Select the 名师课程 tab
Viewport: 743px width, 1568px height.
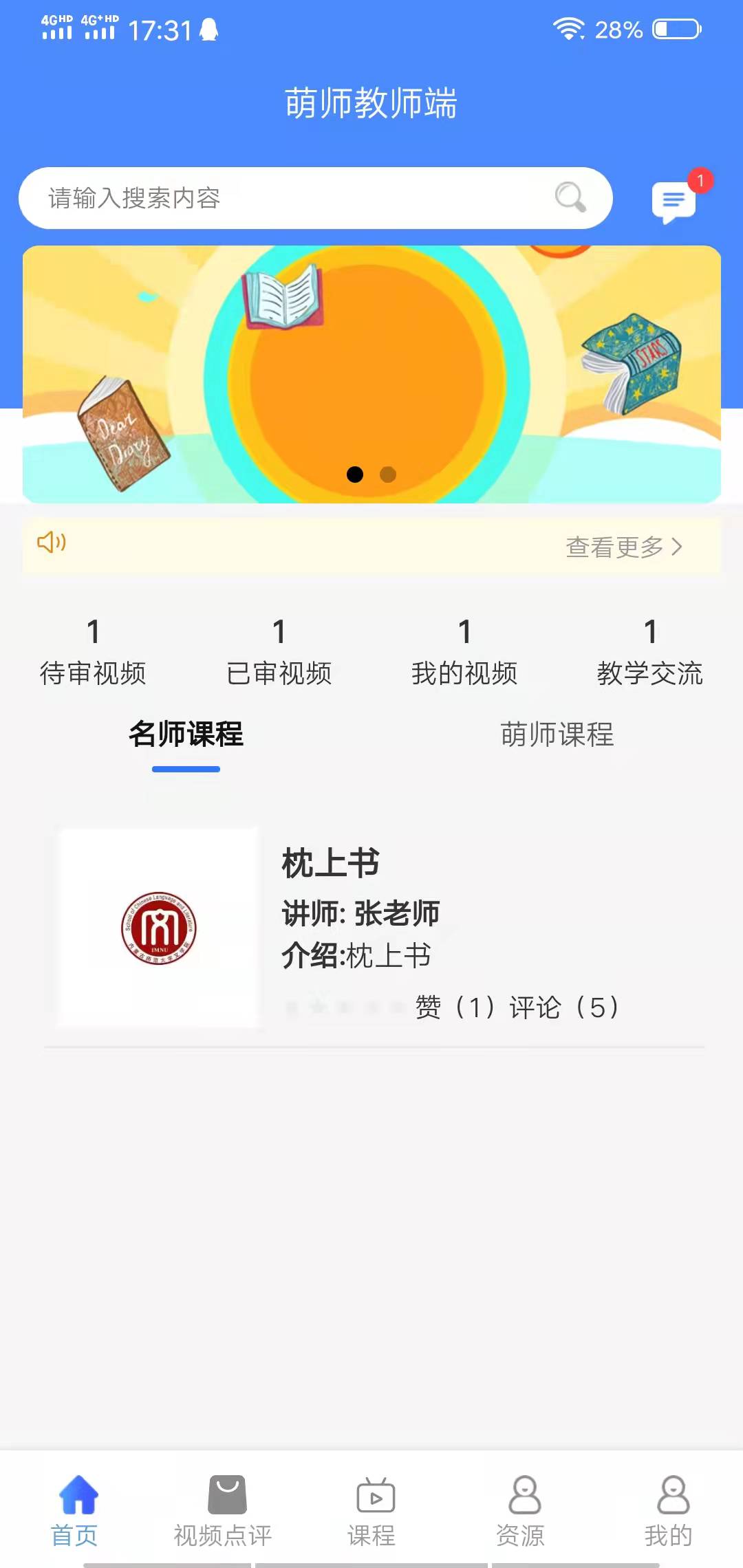tap(186, 736)
